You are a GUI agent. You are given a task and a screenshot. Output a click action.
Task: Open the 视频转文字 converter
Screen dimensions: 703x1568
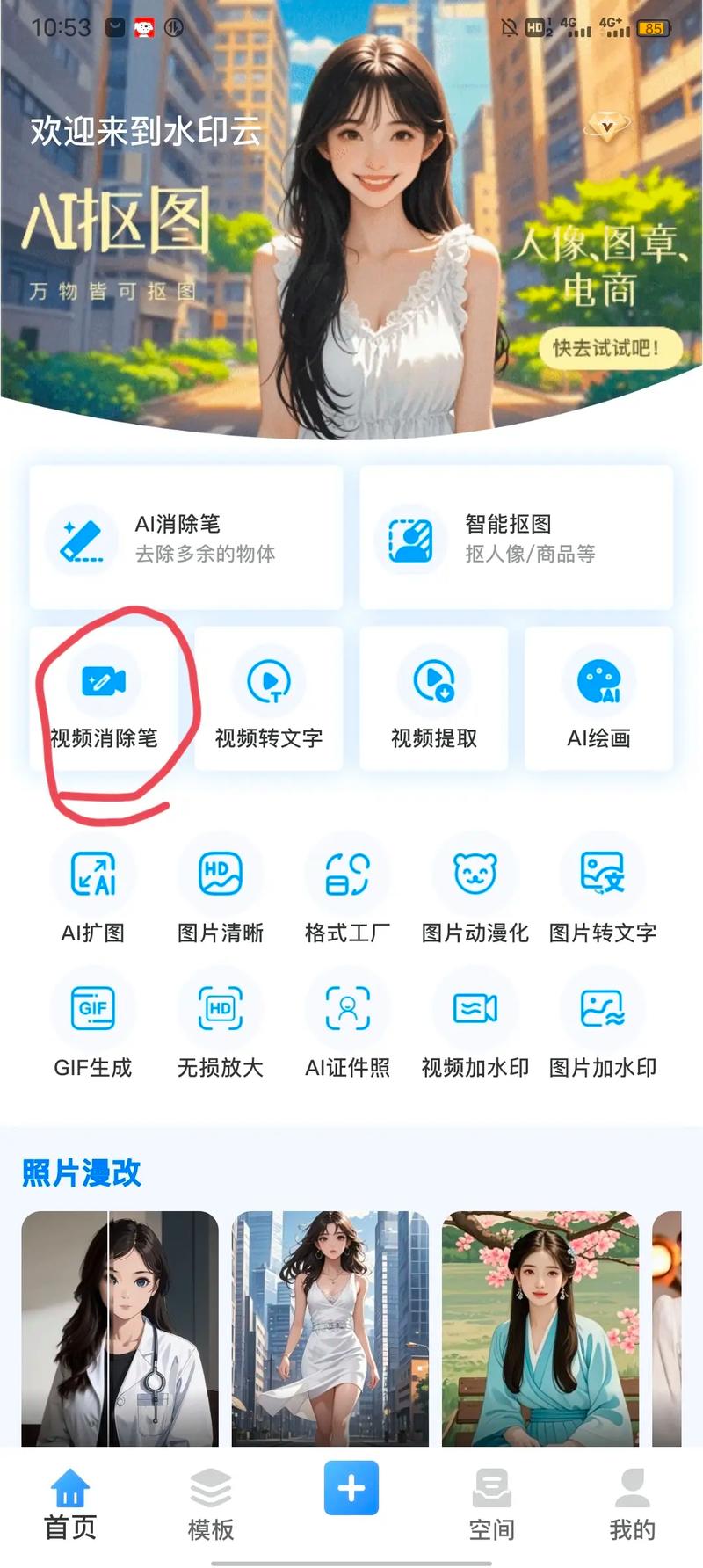[269, 699]
